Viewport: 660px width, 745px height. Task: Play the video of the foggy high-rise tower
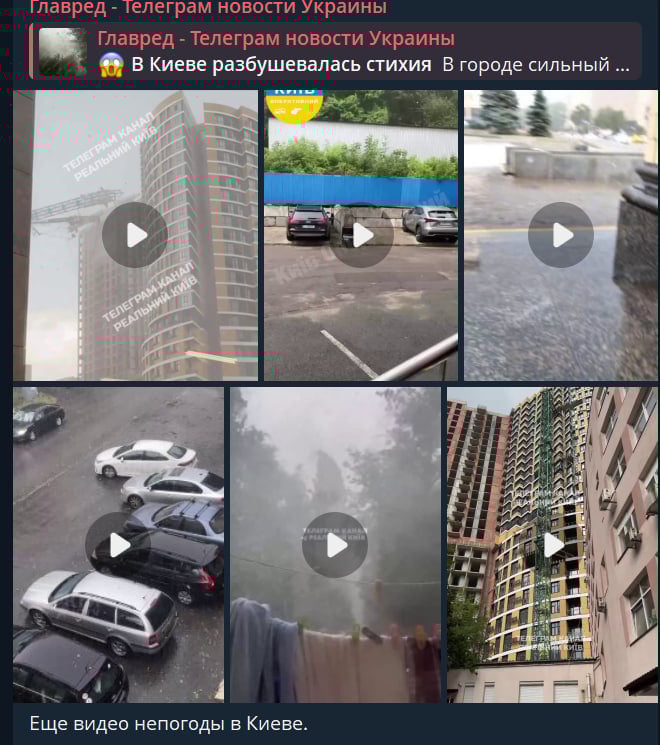coord(134,235)
